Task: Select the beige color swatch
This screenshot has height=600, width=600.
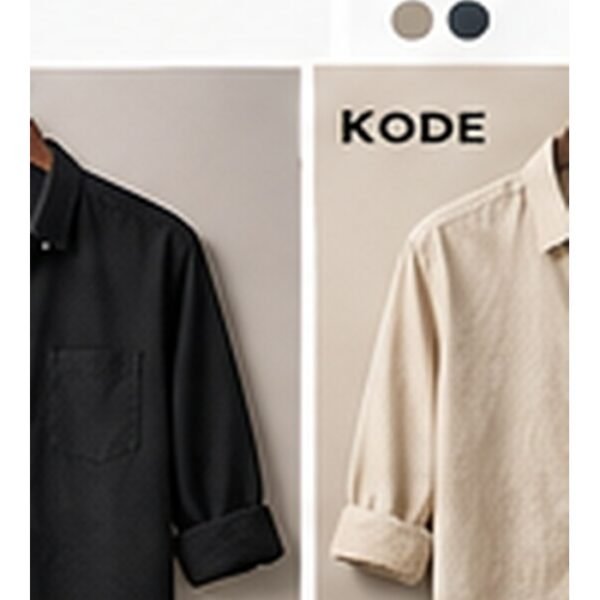Action: point(412,20)
